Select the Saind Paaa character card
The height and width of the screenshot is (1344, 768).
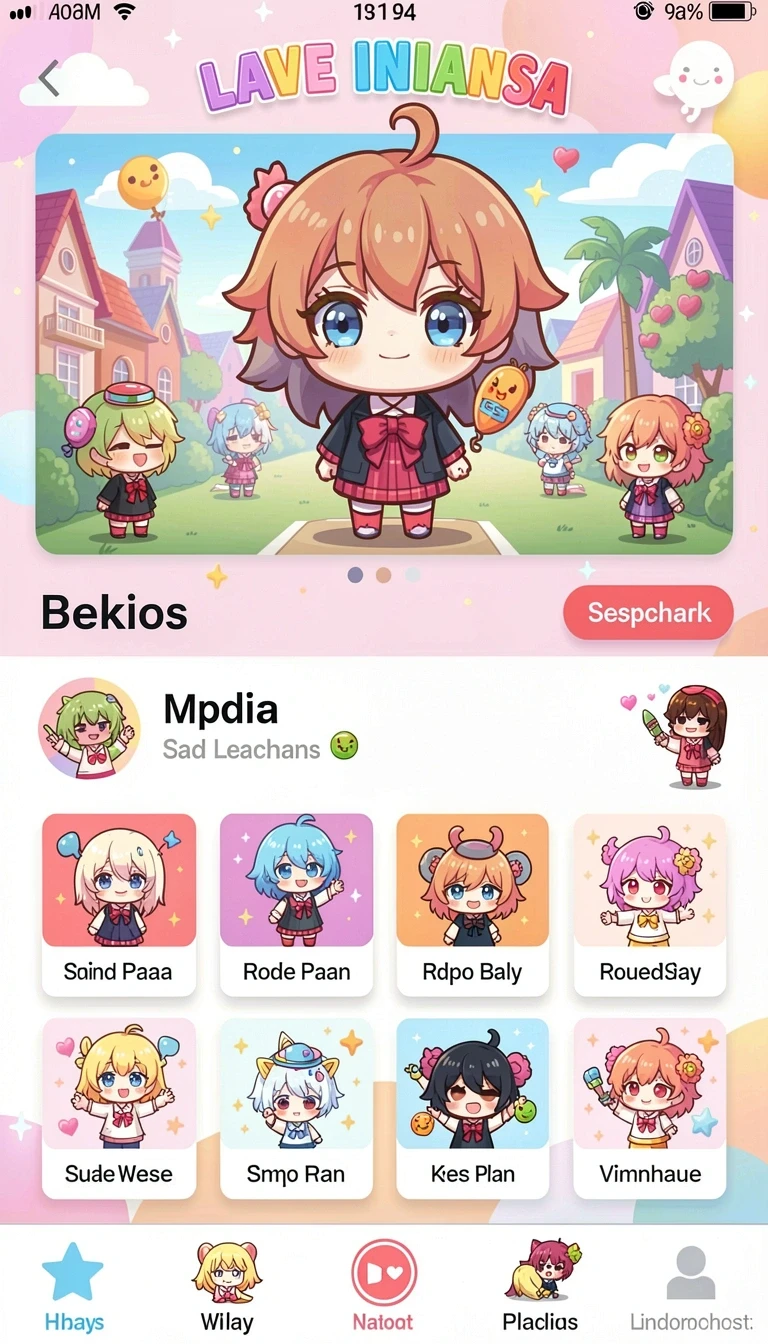[x=119, y=904]
